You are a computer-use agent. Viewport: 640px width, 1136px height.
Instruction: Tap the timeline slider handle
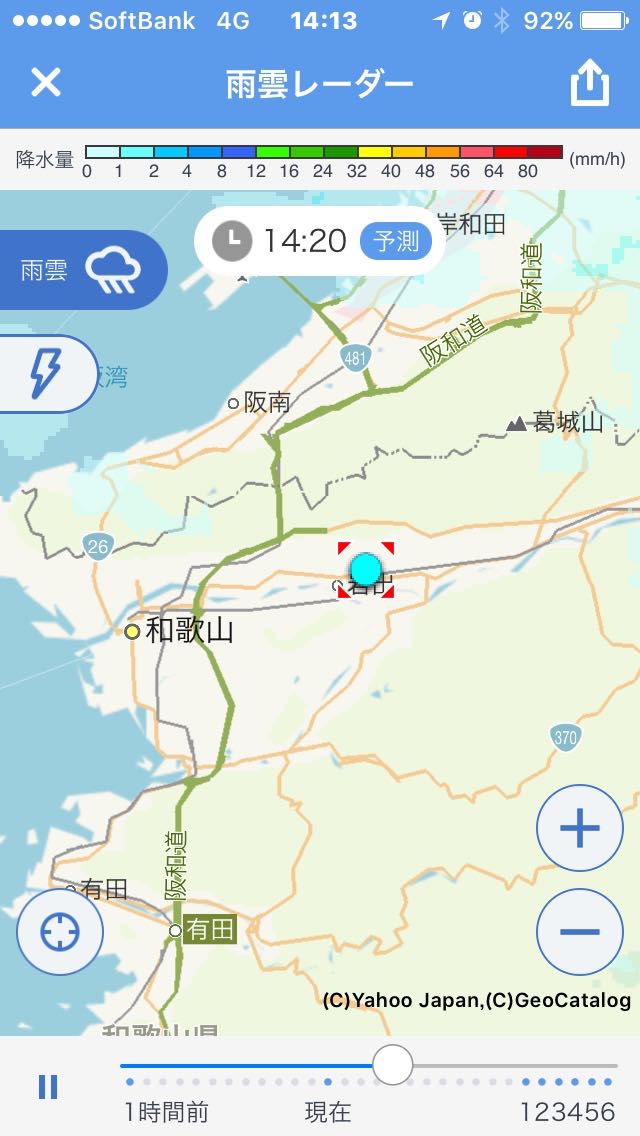[393, 1065]
